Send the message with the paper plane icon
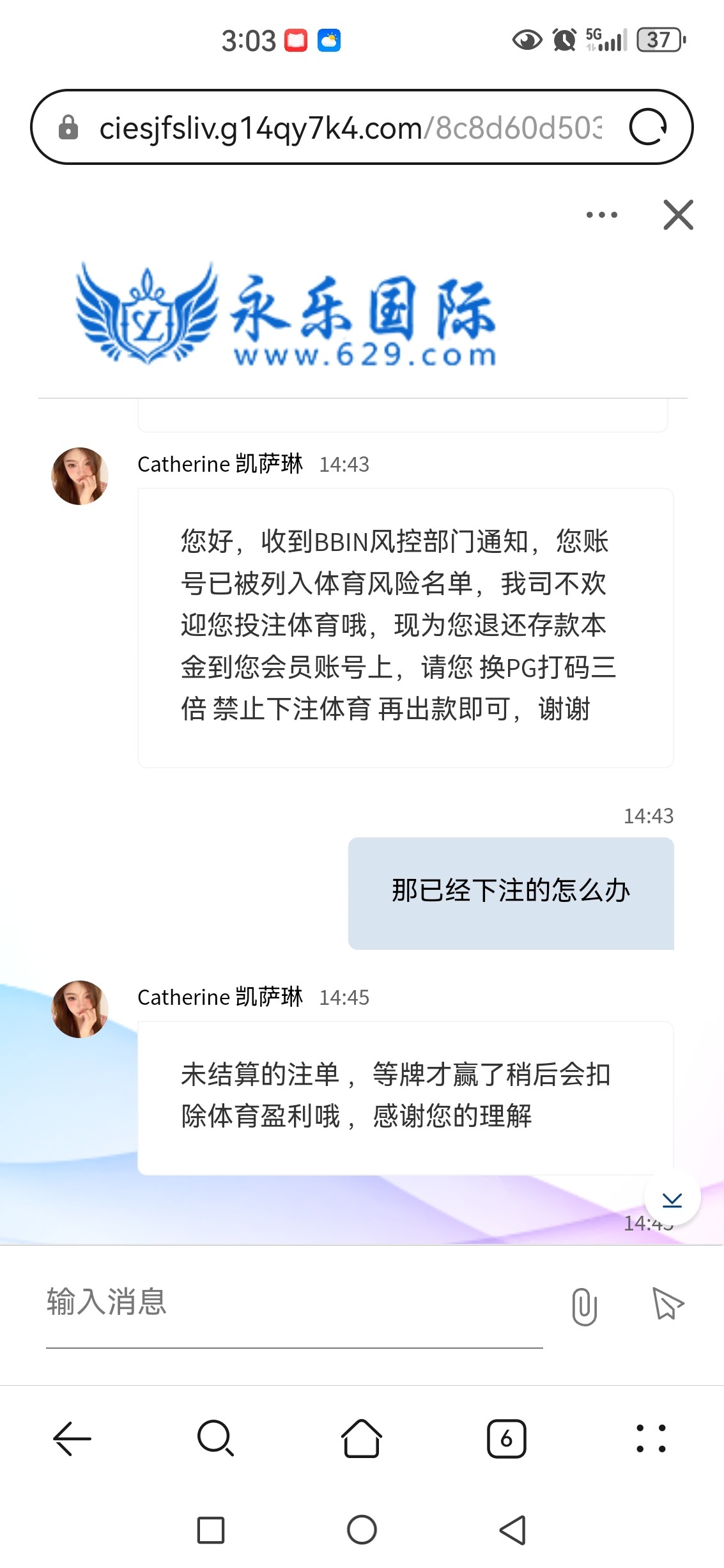The width and height of the screenshot is (724, 1568). (667, 1303)
